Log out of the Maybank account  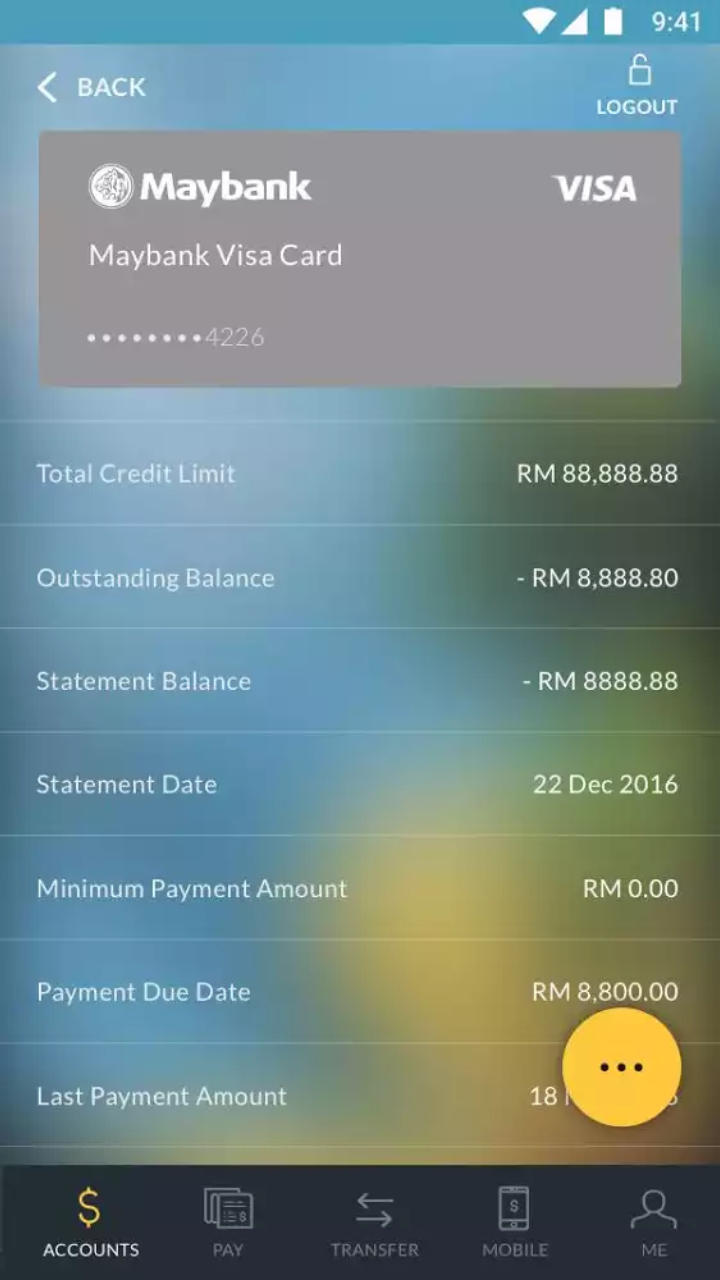[x=637, y=86]
